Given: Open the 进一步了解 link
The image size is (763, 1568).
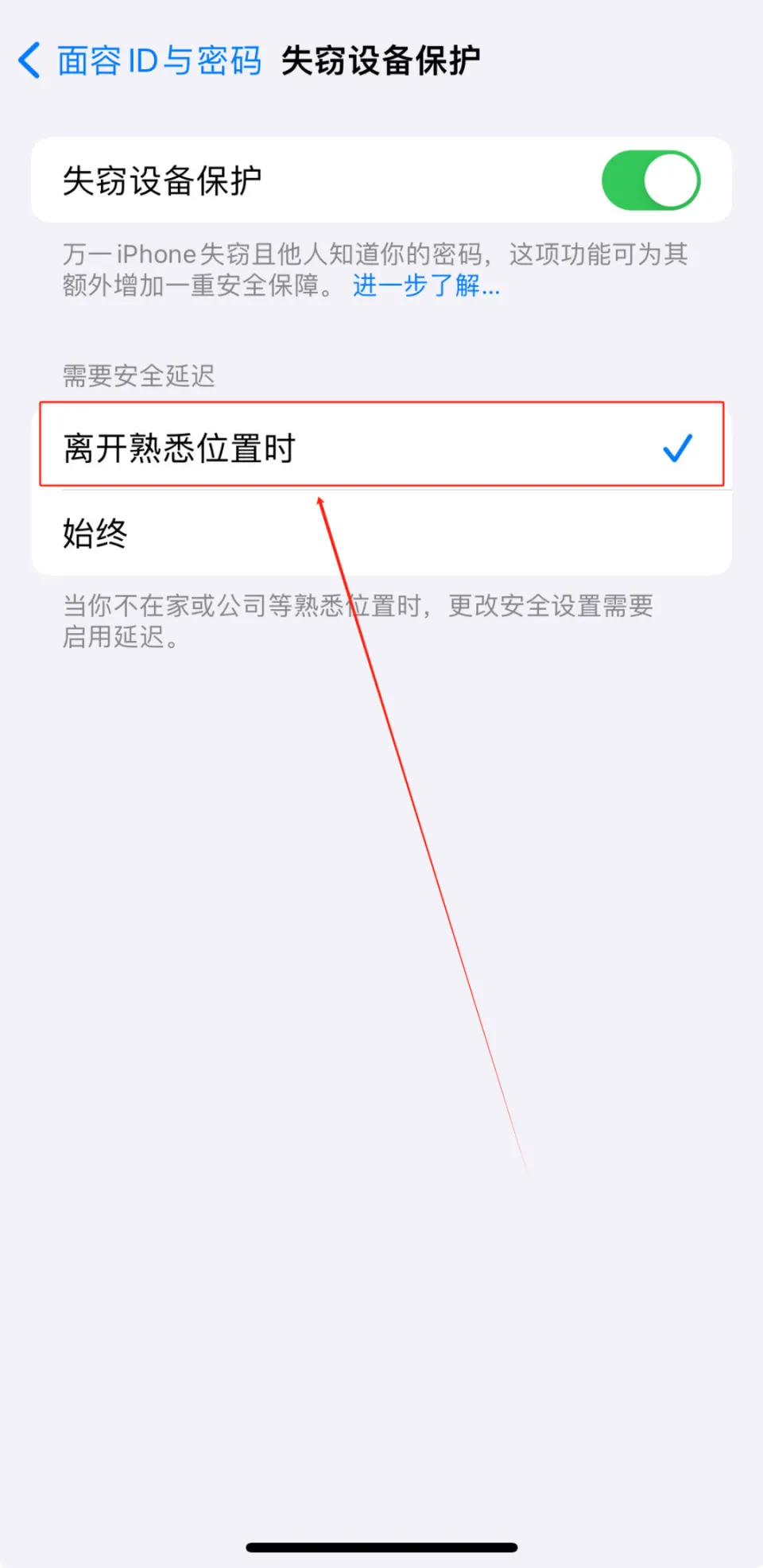Looking at the screenshot, I should (426, 285).
